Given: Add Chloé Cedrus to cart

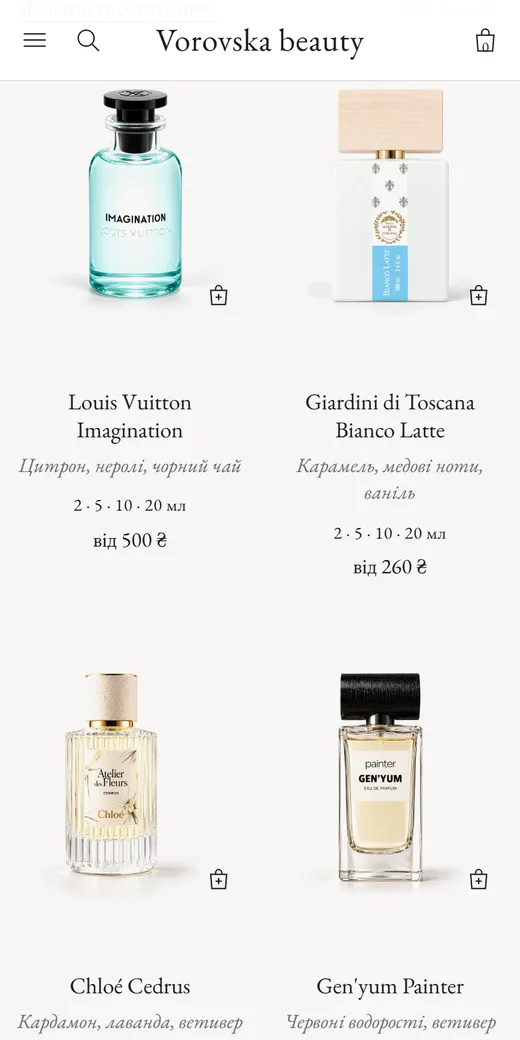Looking at the screenshot, I should [x=219, y=879].
